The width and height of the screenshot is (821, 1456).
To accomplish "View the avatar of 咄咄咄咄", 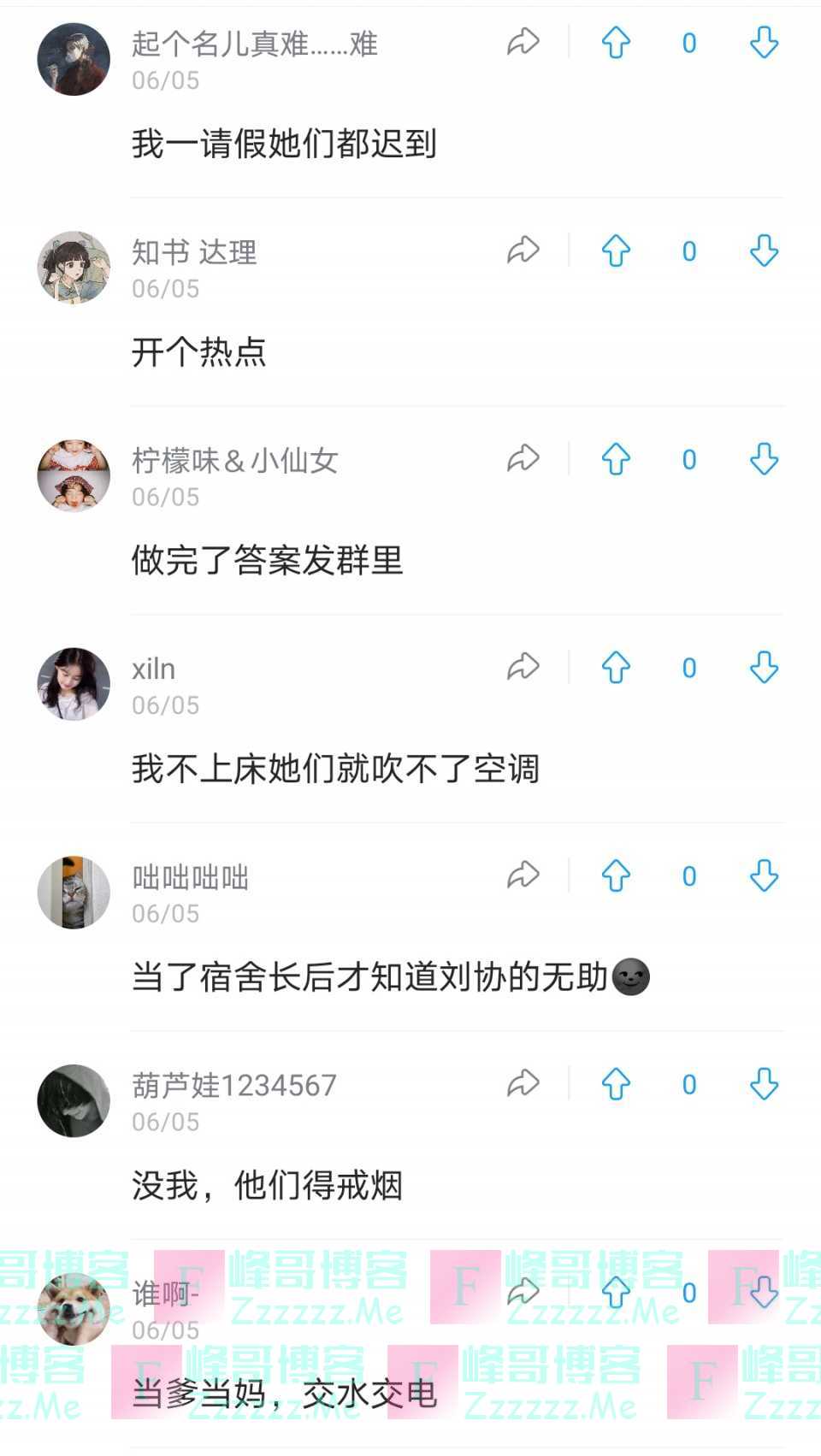I will tap(74, 893).
